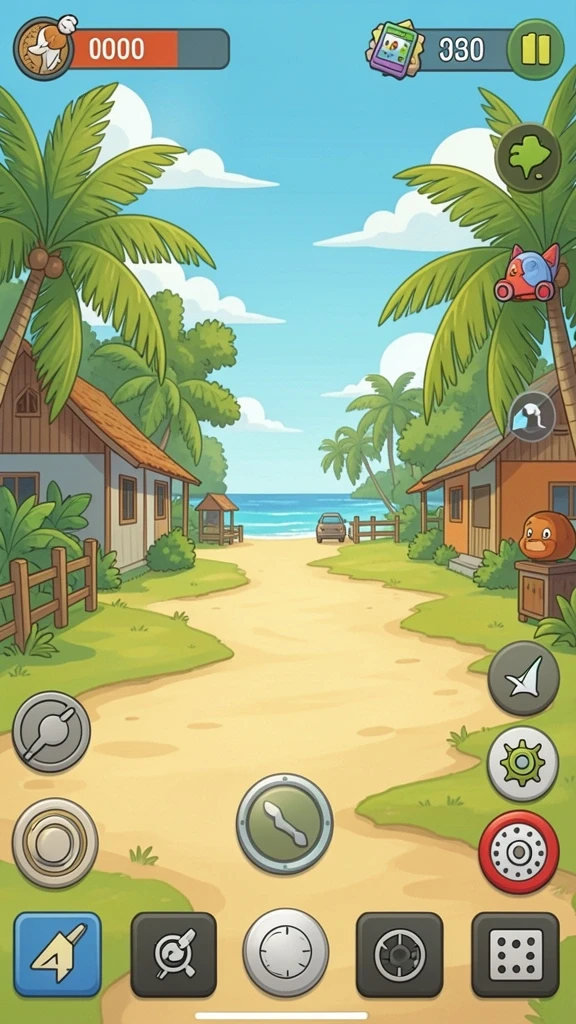Screen dimensions: 576x1024
Task: Open the collectible cards icon near 330
Action: pos(394,50)
